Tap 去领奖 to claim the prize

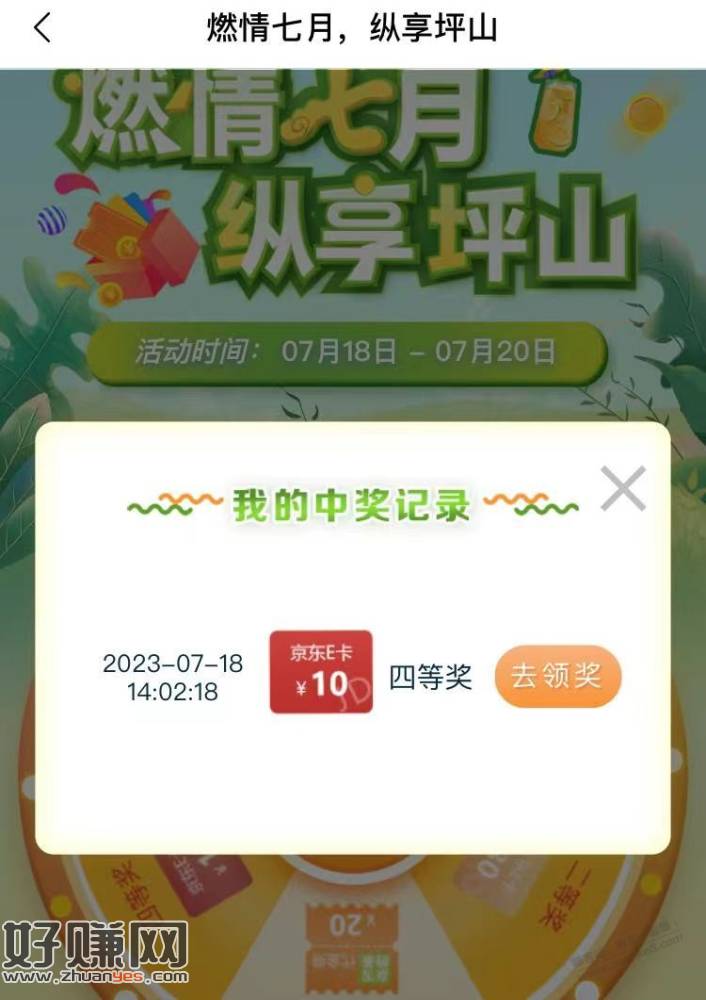pyautogui.click(x=557, y=677)
